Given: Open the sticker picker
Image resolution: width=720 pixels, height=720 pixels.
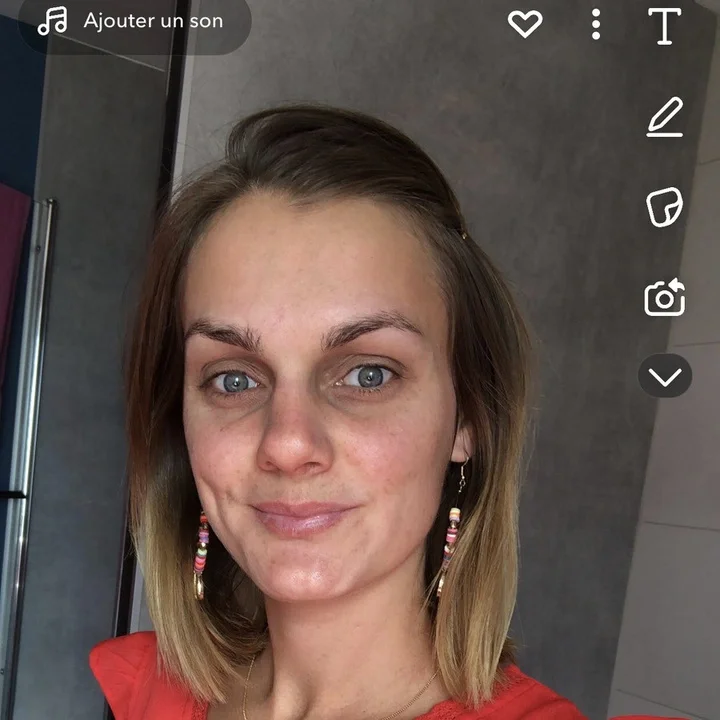Looking at the screenshot, I should 664,207.
